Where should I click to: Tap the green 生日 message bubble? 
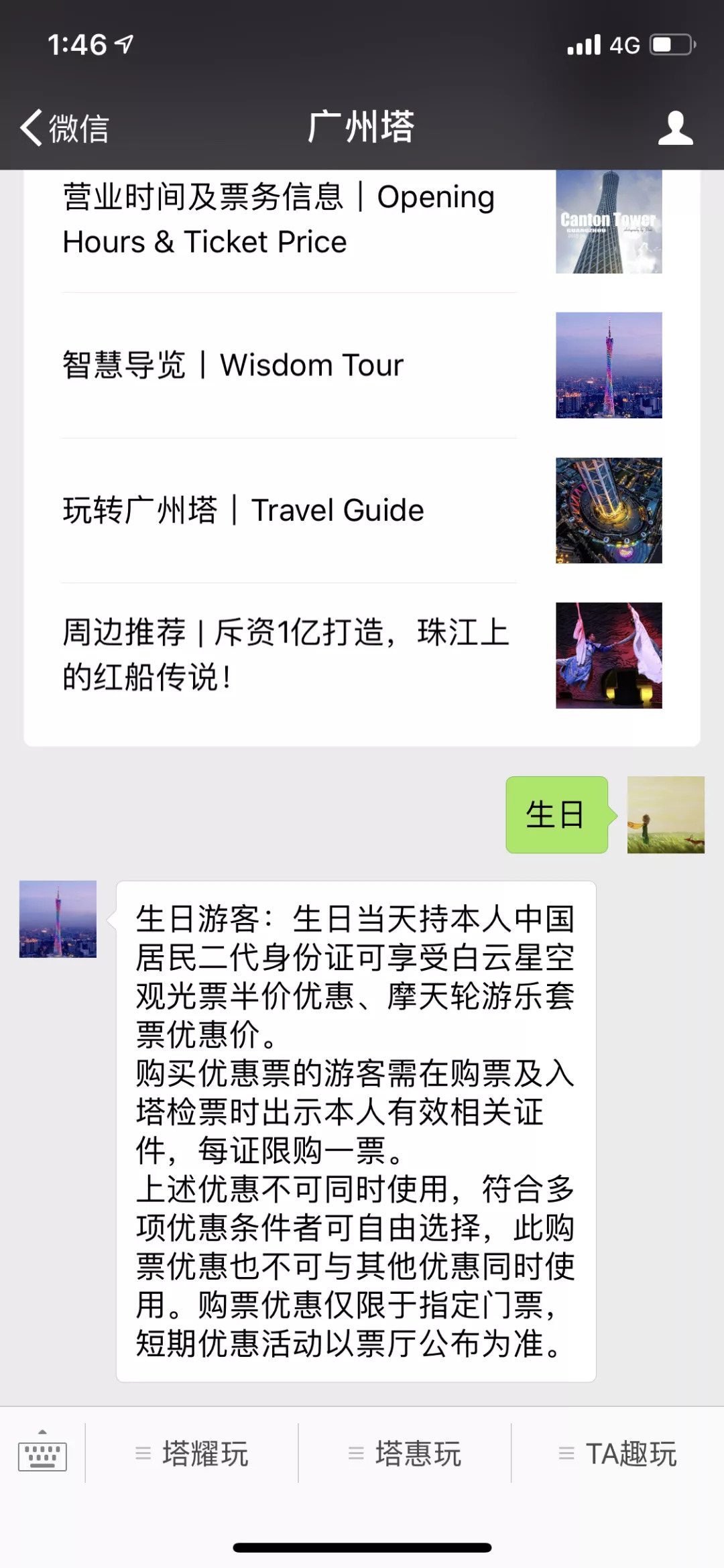[x=556, y=814]
